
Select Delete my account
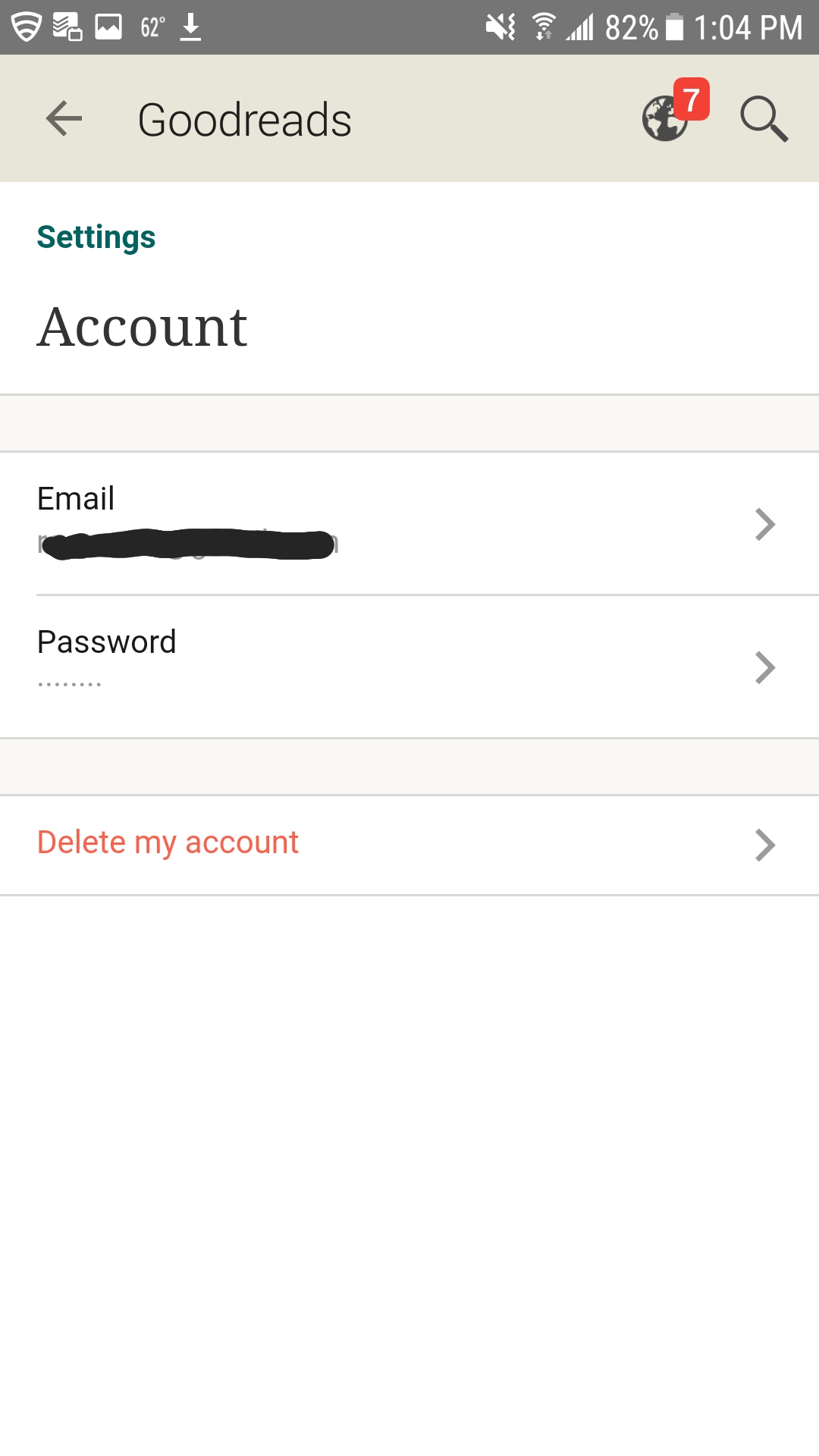(x=167, y=842)
